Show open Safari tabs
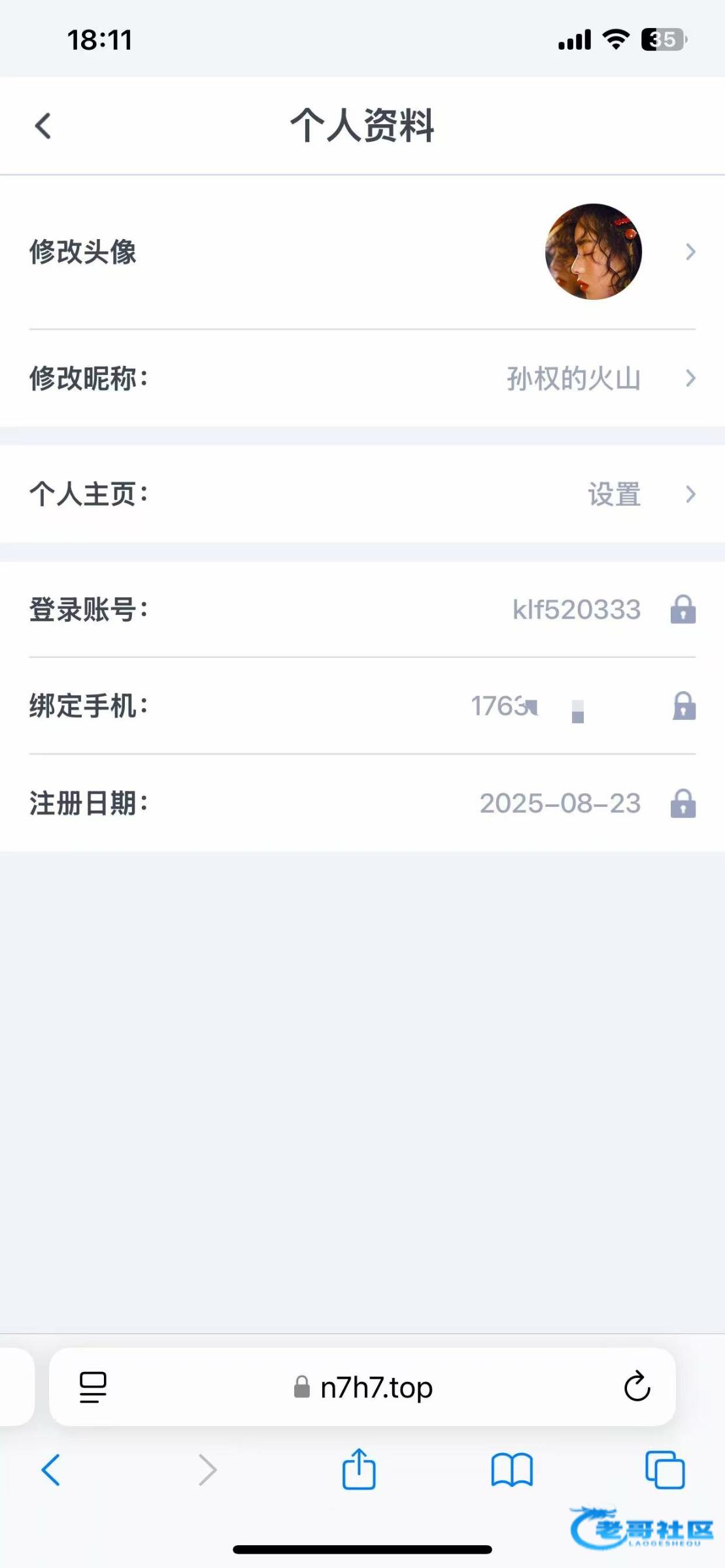The image size is (725, 1568). pyautogui.click(x=665, y=1470)
